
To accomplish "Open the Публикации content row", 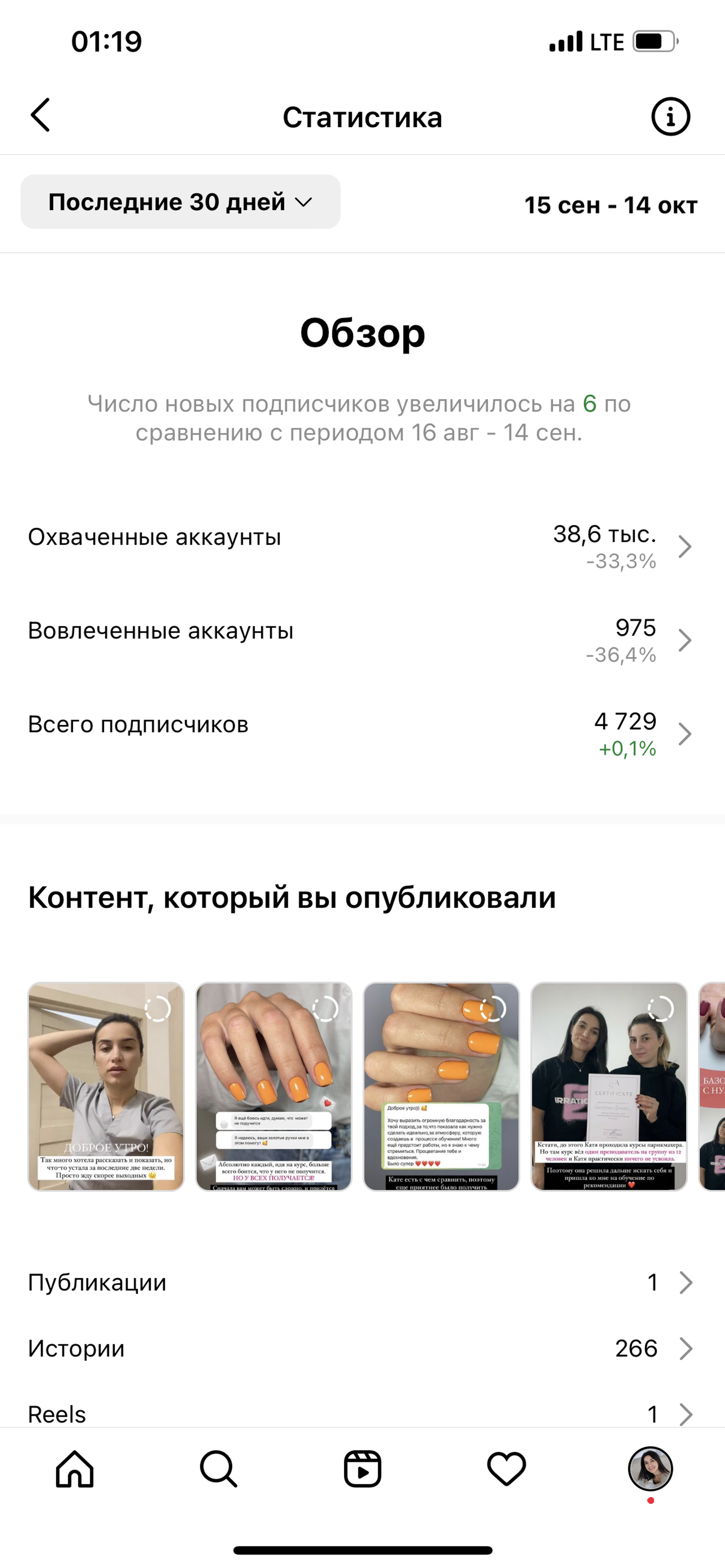I will [x=362, y=1282].
